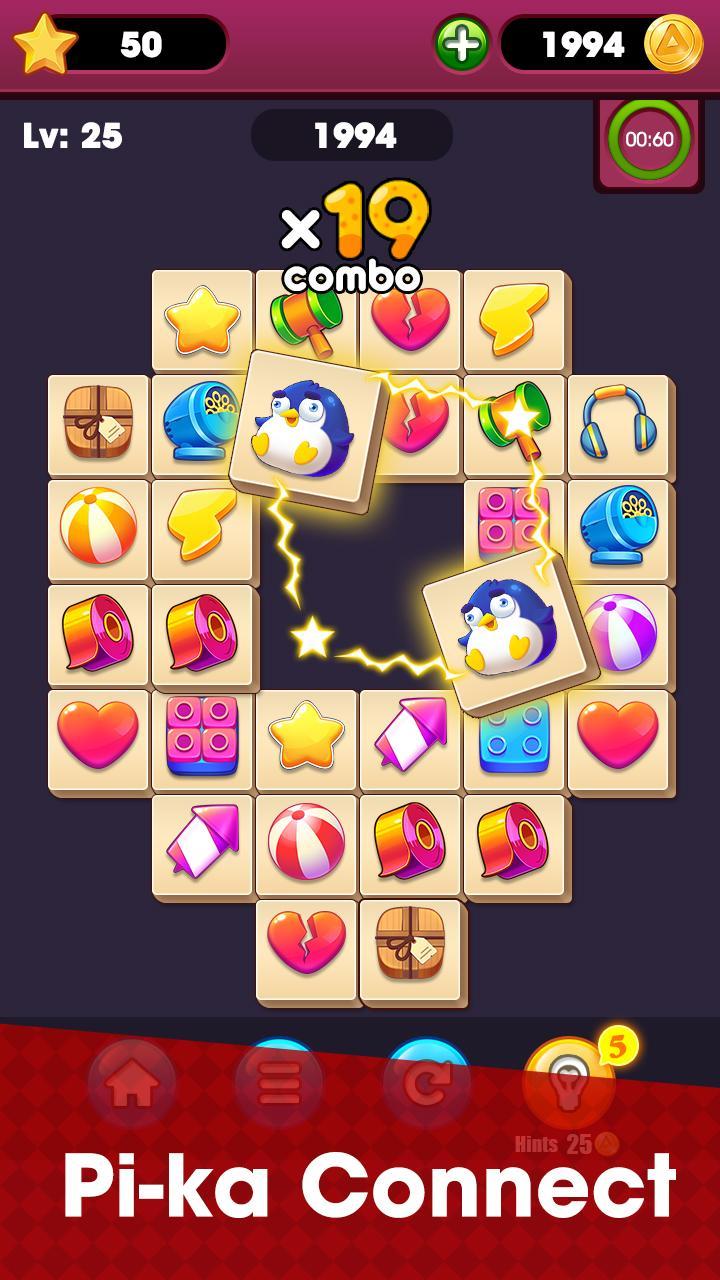Screen dimensions: 720x1280
Task: Open the game menu button
Action: (x=279, y=1085)
